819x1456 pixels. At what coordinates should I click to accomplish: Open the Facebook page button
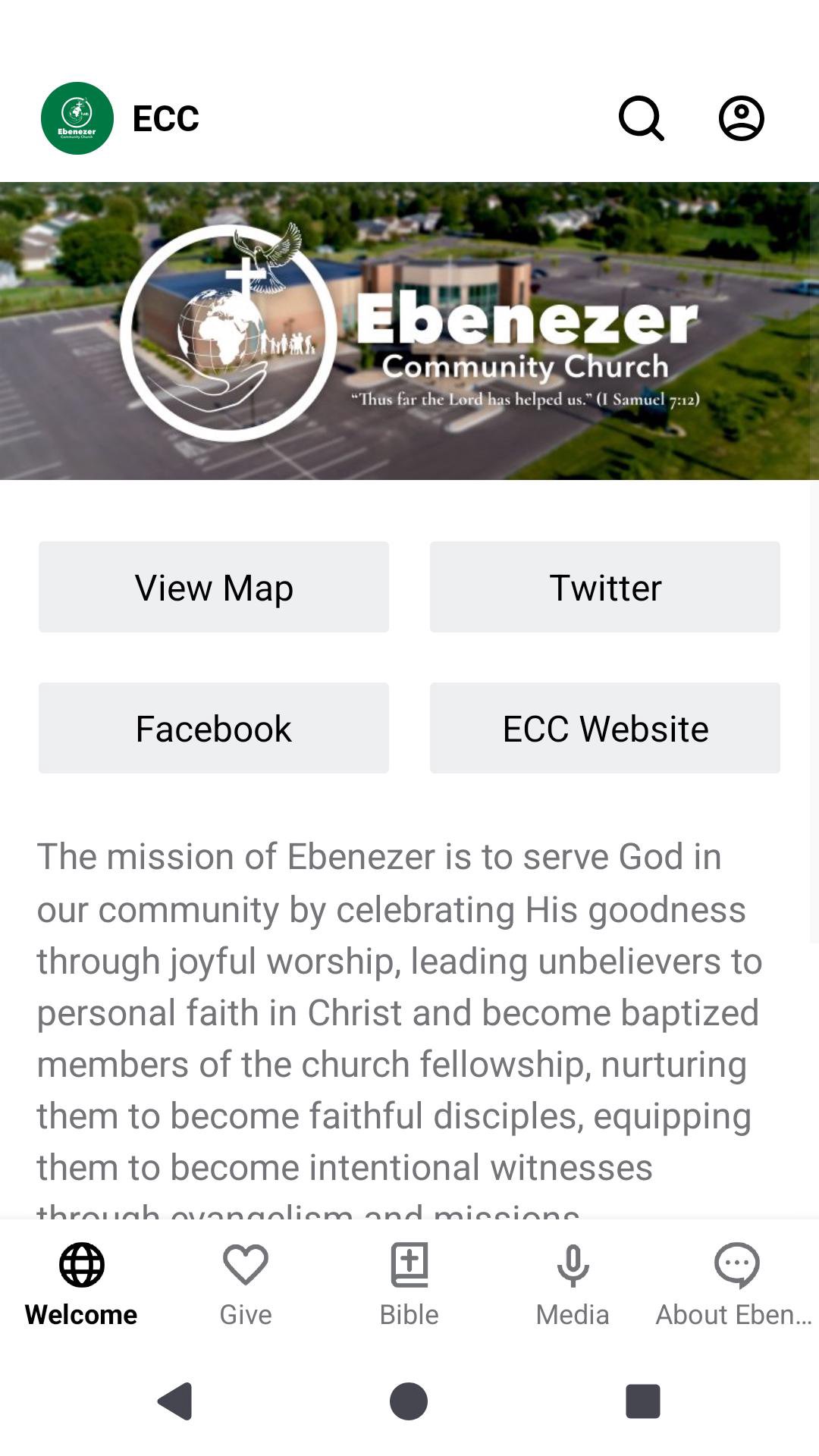[x=214, y=728]
